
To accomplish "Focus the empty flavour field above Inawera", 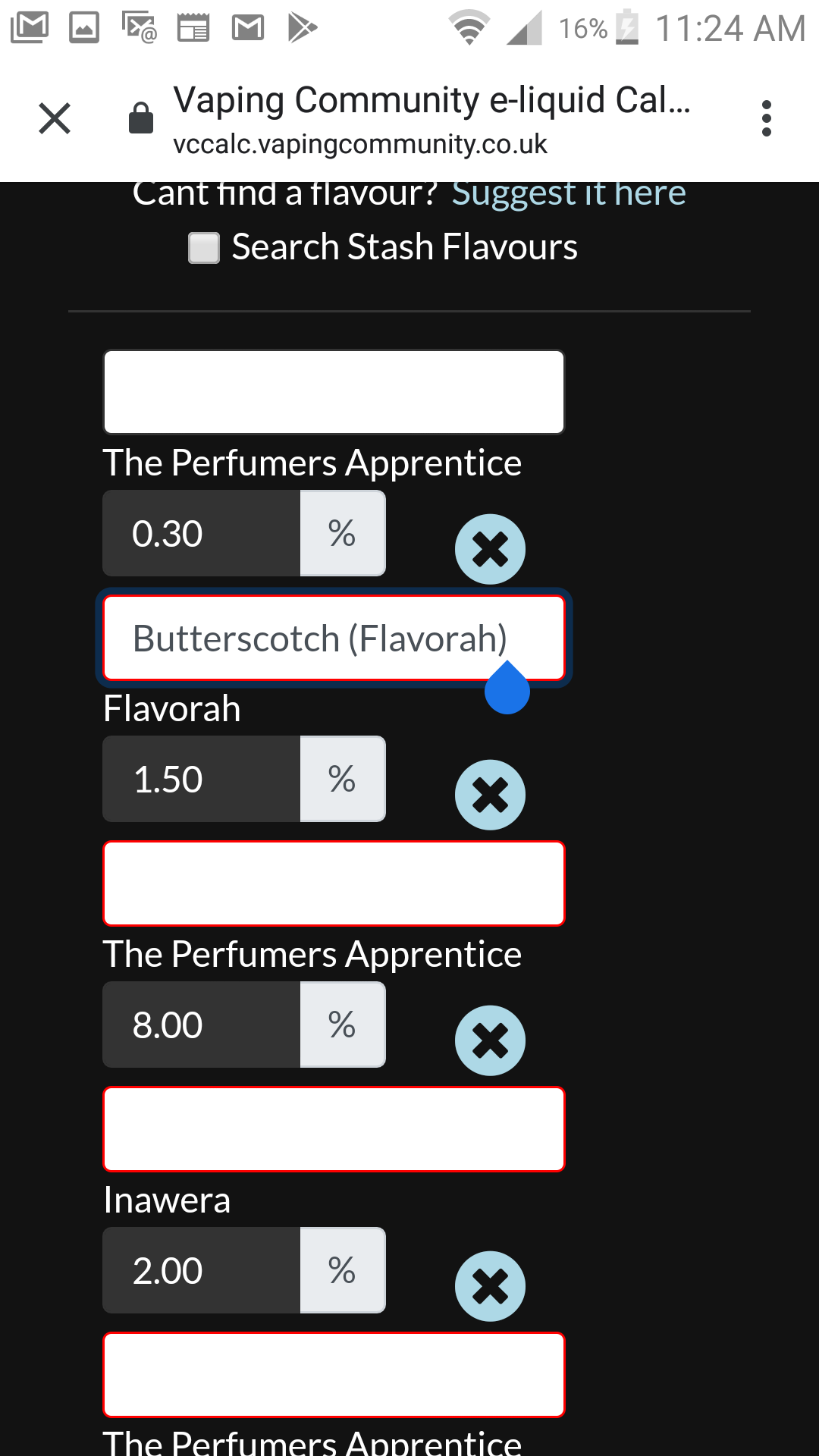I will pyautogui.click(x=334, y=1129).
